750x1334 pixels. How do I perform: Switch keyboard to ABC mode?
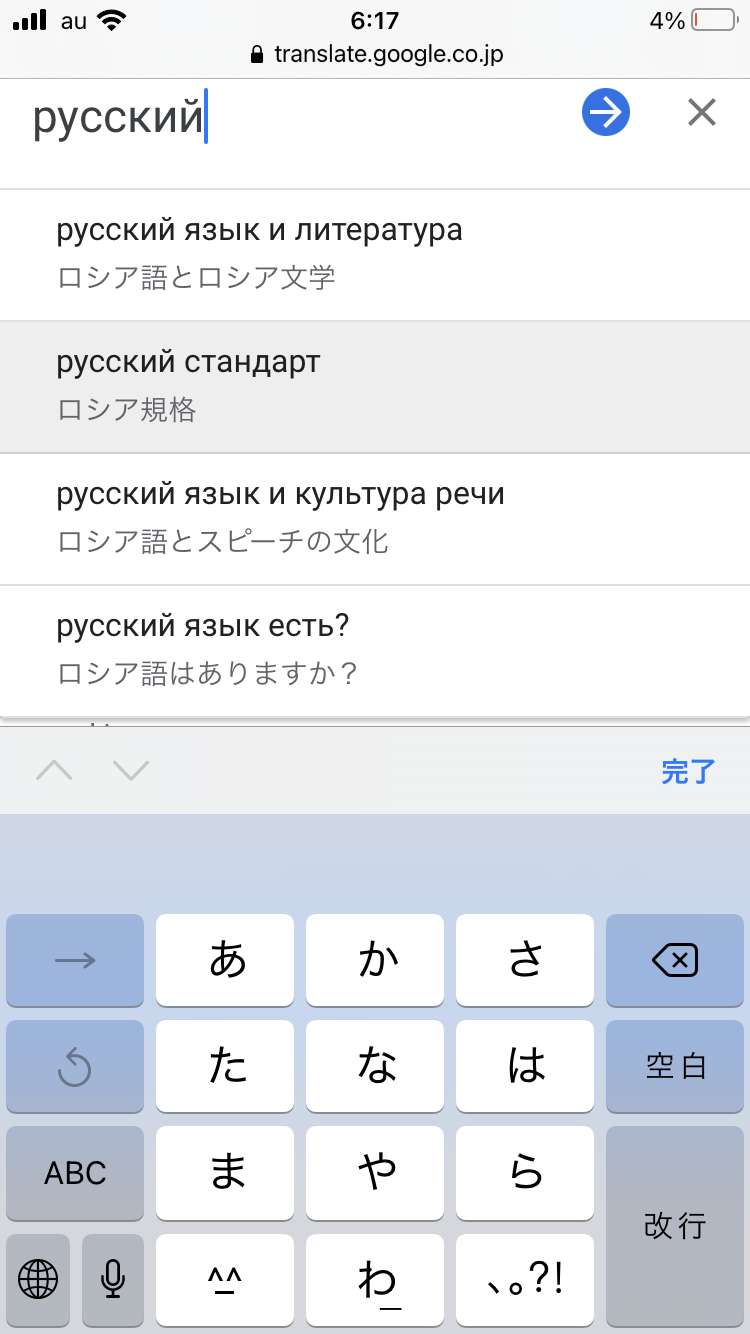tap(75, 1172)
